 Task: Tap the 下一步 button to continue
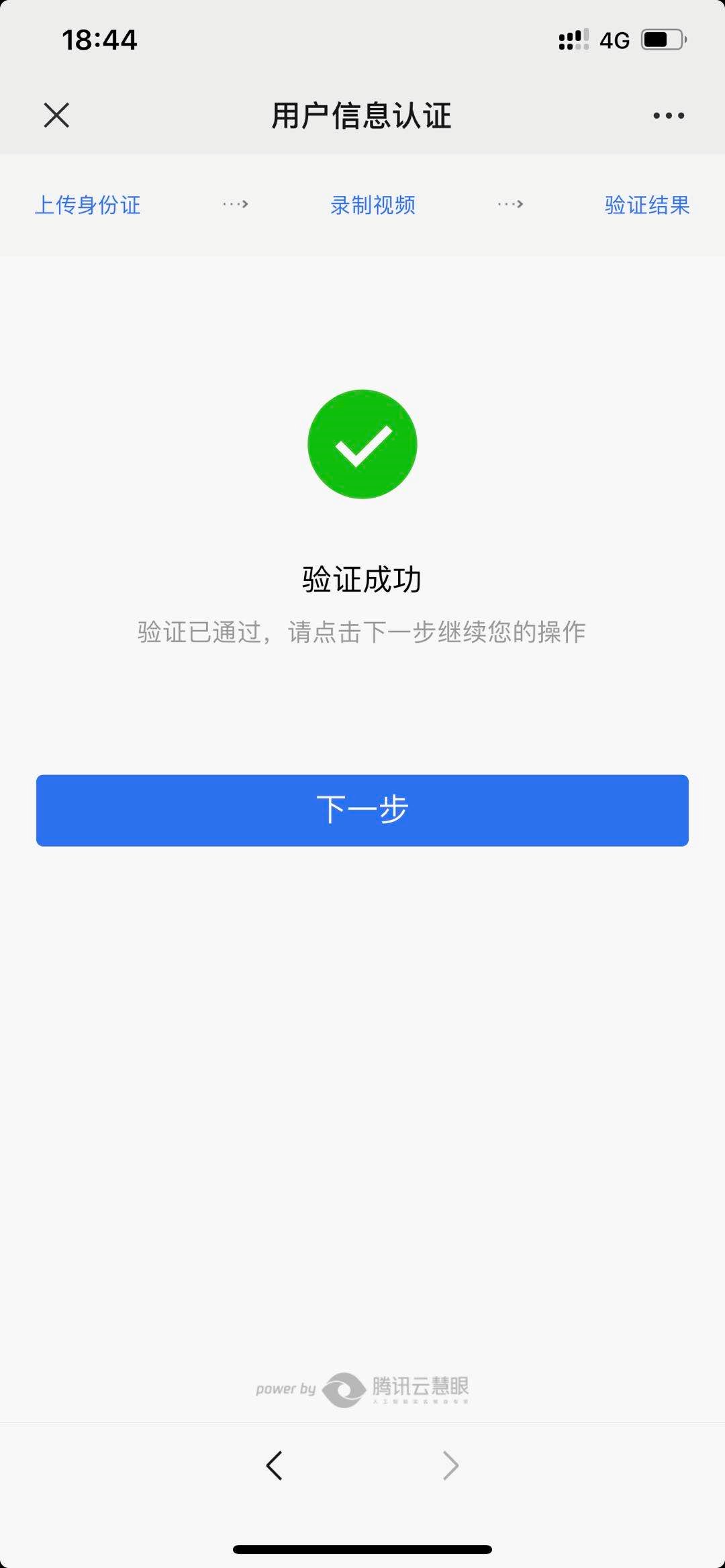coord(362,810)
